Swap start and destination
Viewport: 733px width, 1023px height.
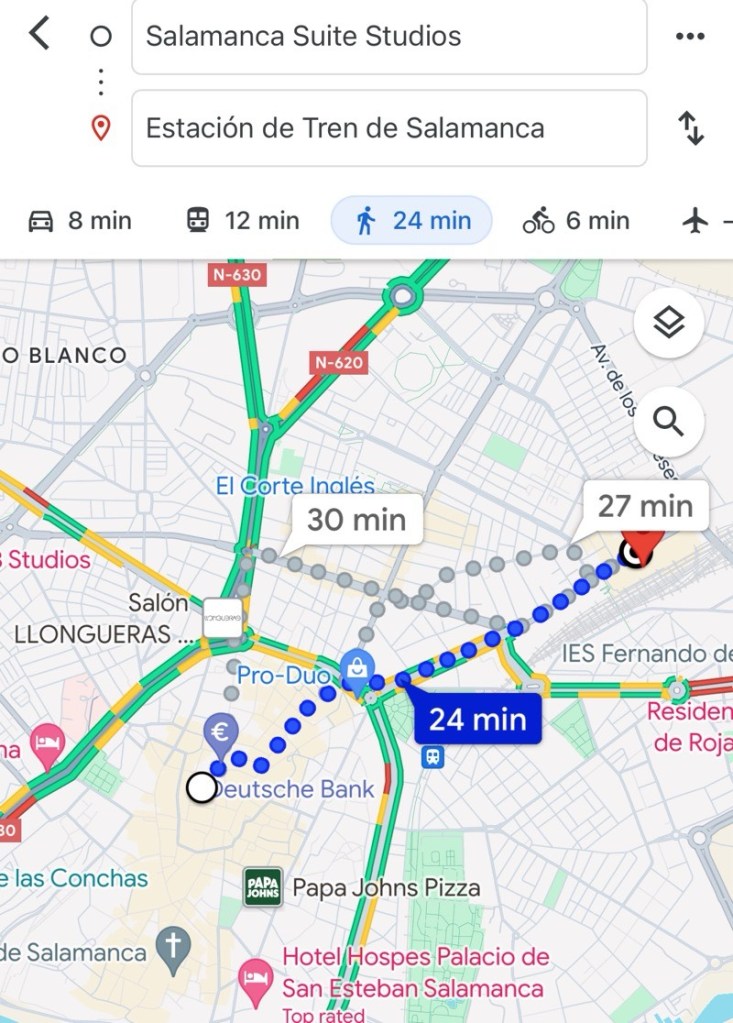(691, 128)
